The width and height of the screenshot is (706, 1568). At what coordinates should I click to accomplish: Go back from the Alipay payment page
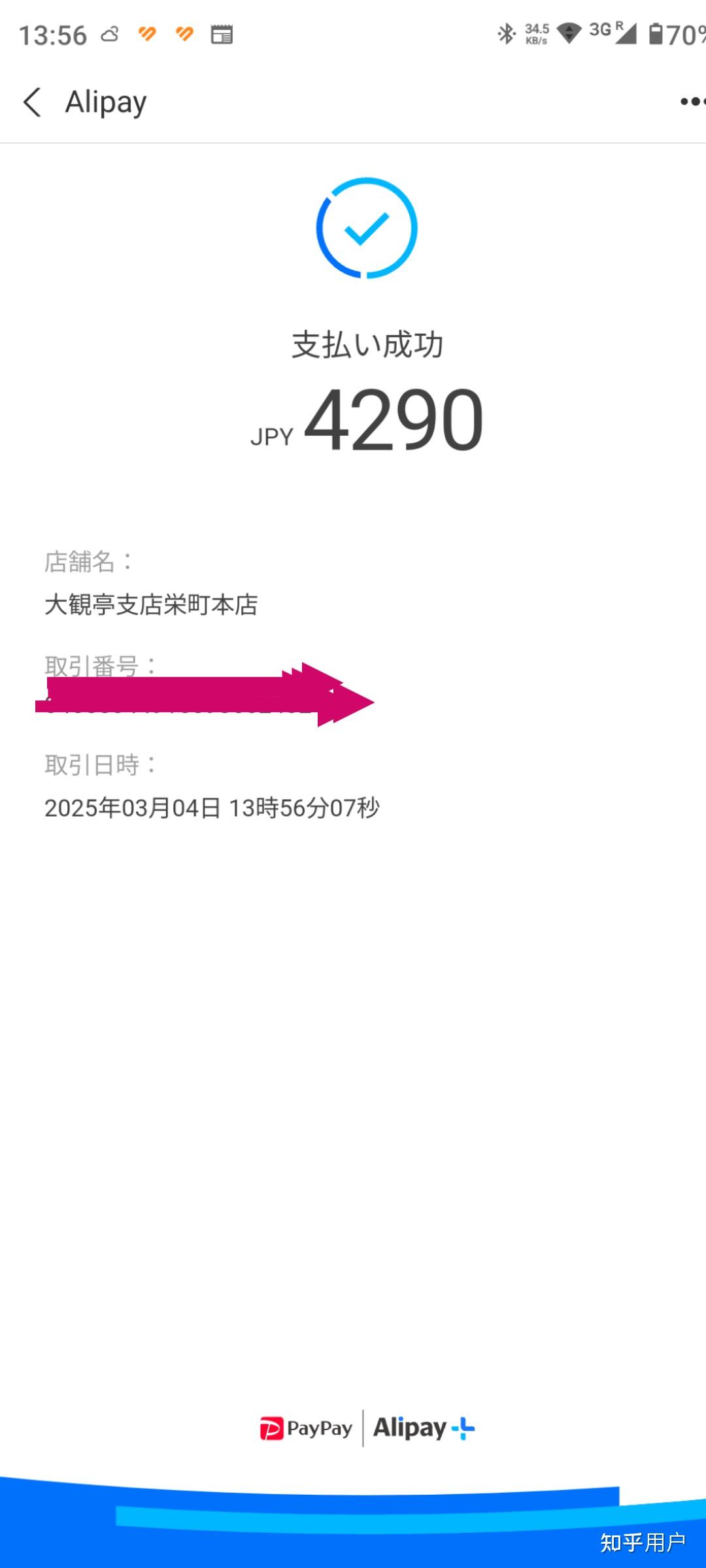point(32,103)
